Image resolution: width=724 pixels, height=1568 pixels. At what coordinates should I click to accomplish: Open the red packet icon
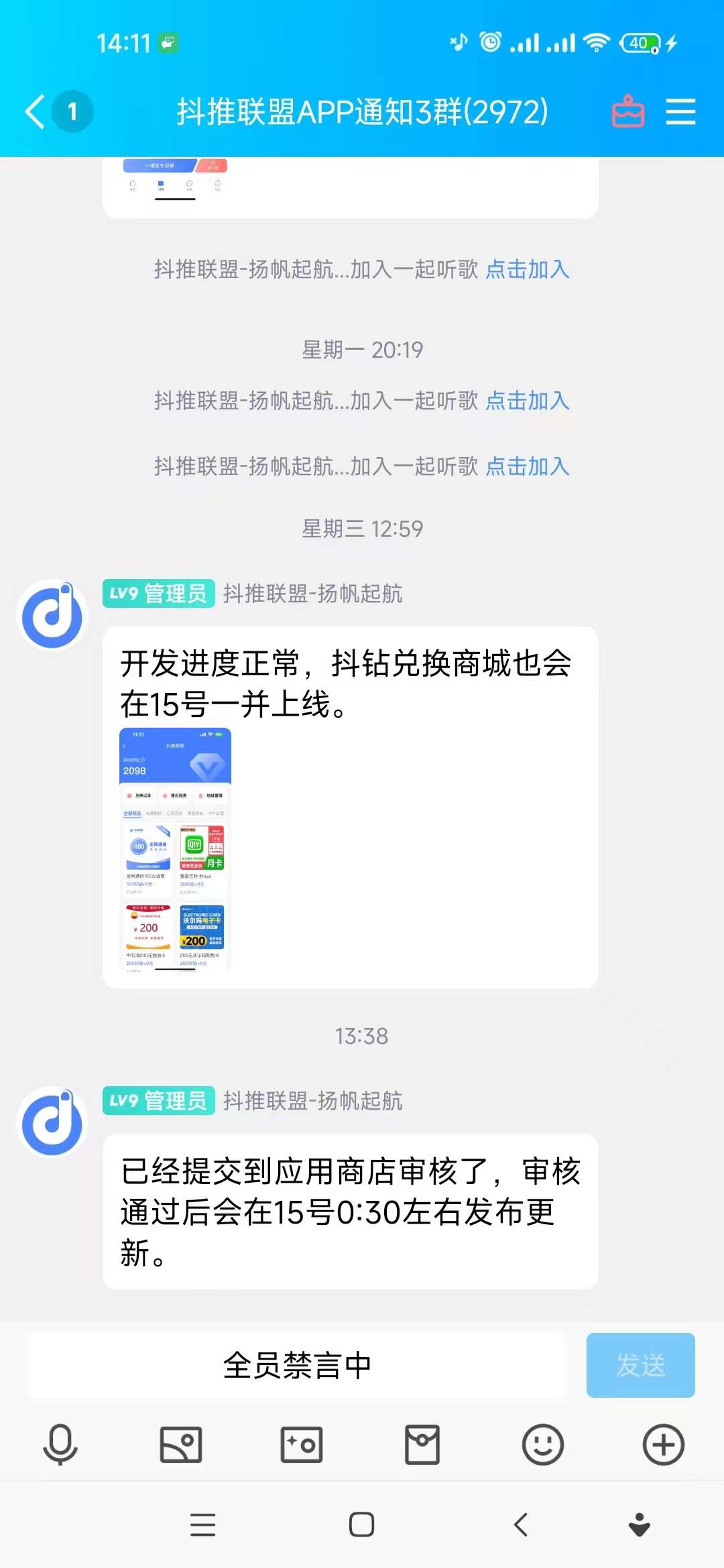tap(422, 1445)
